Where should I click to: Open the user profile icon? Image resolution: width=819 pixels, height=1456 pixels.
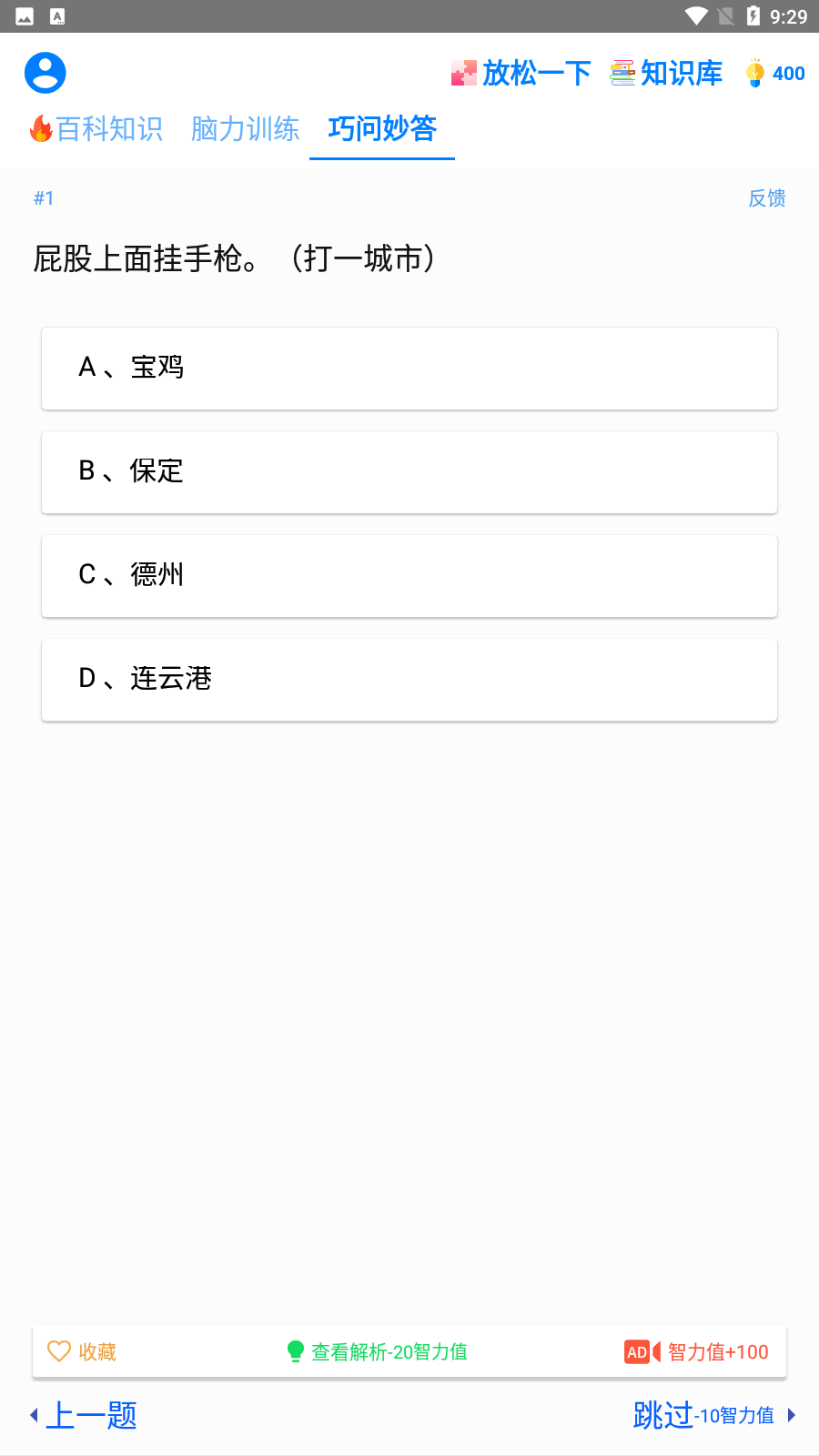pyautogui.click(x=45, y=73)
